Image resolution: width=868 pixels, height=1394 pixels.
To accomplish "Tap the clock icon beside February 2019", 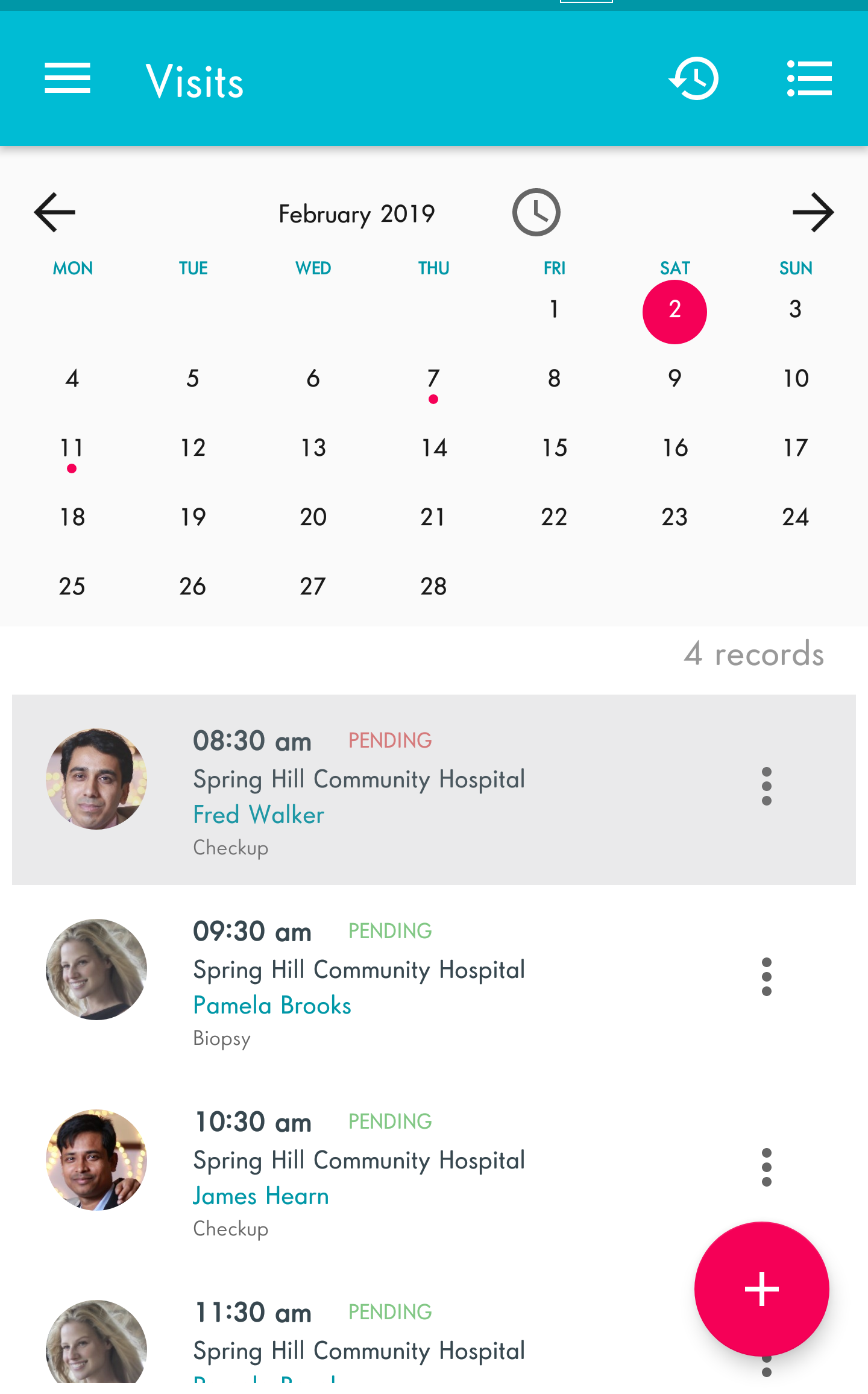I will pos(536,212).
